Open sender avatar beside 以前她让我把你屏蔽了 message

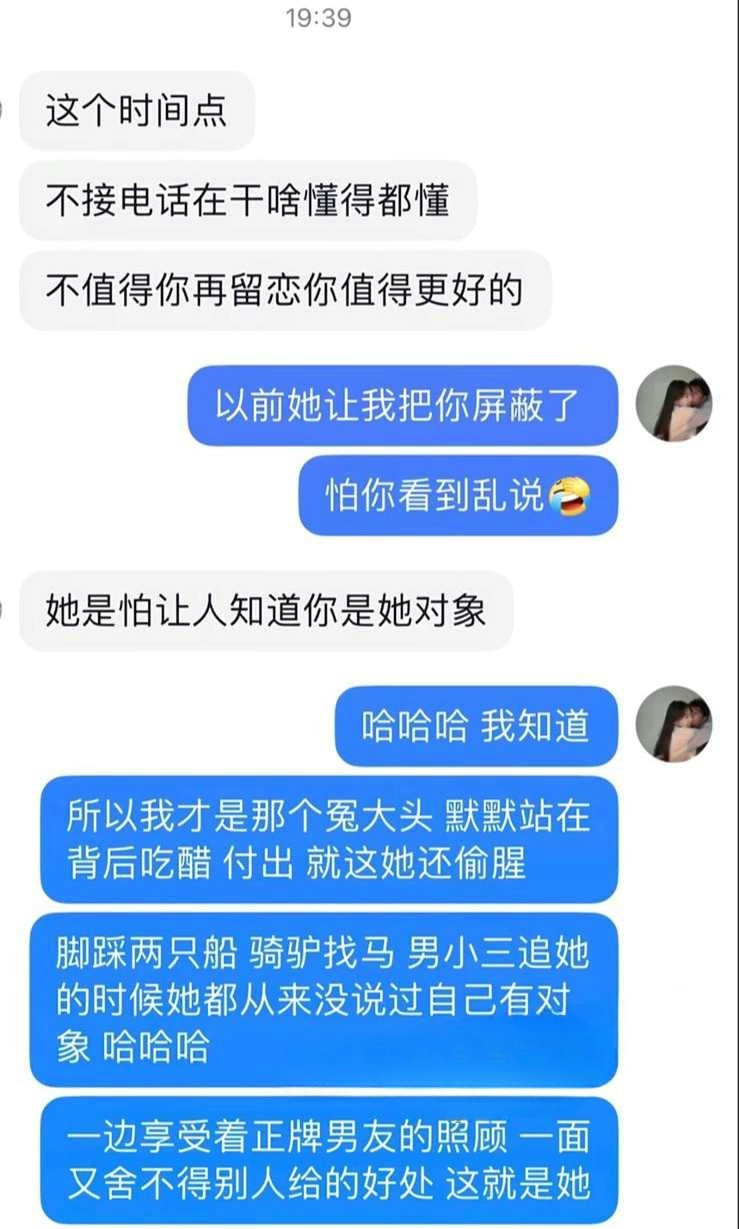[674, 403]
